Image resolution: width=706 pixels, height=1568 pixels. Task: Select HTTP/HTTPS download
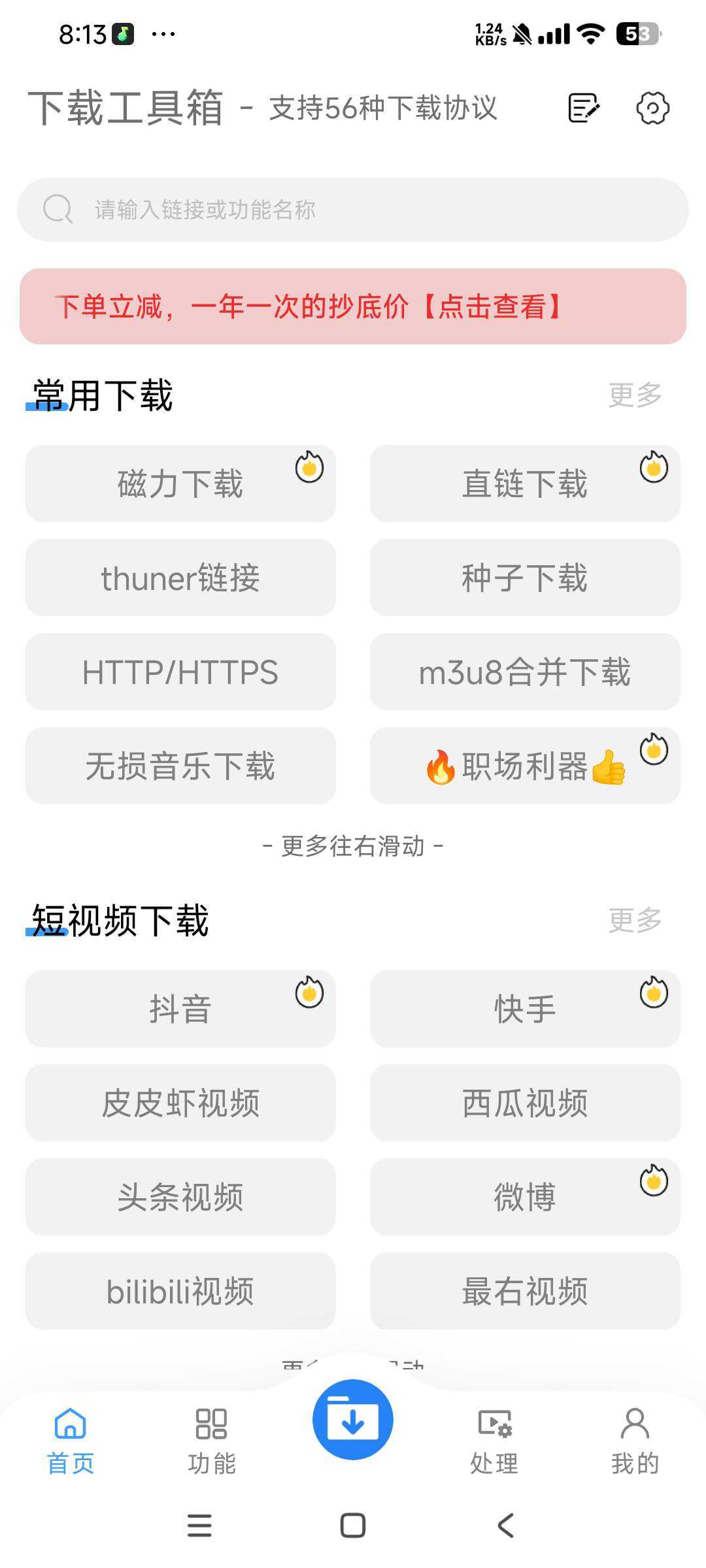click(x=180, y=672)
